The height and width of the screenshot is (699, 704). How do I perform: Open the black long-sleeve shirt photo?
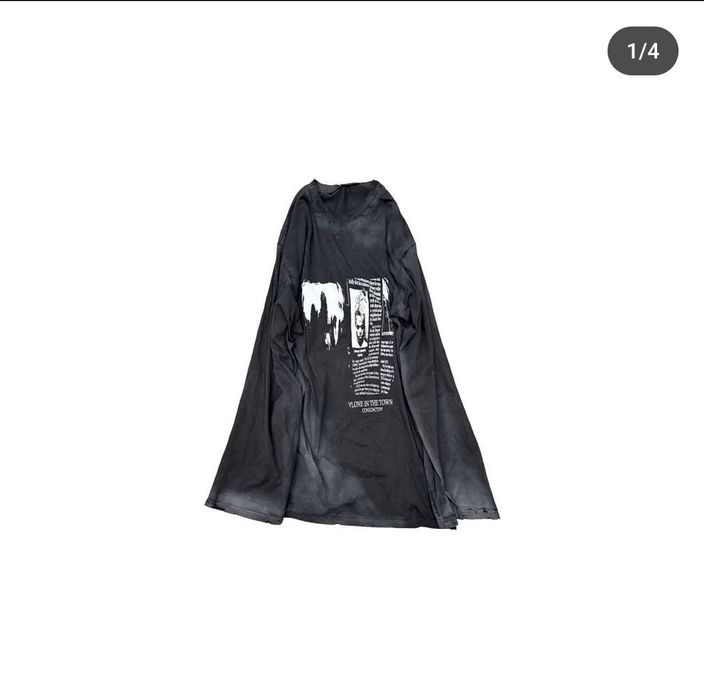pyautogui.click(x=352, y=355)
